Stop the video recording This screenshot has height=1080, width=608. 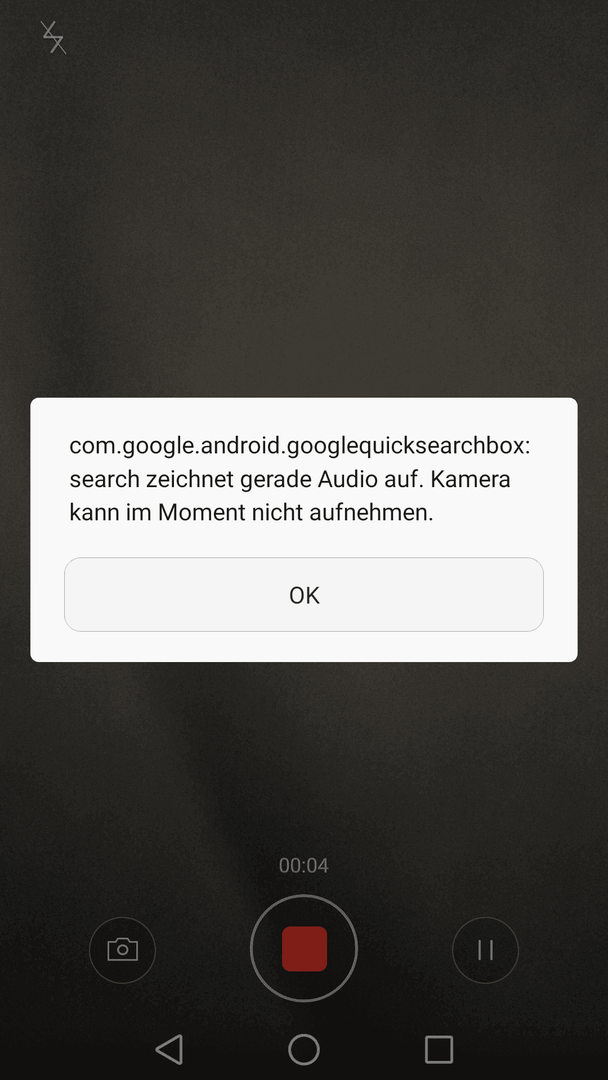tap(304, 949)
